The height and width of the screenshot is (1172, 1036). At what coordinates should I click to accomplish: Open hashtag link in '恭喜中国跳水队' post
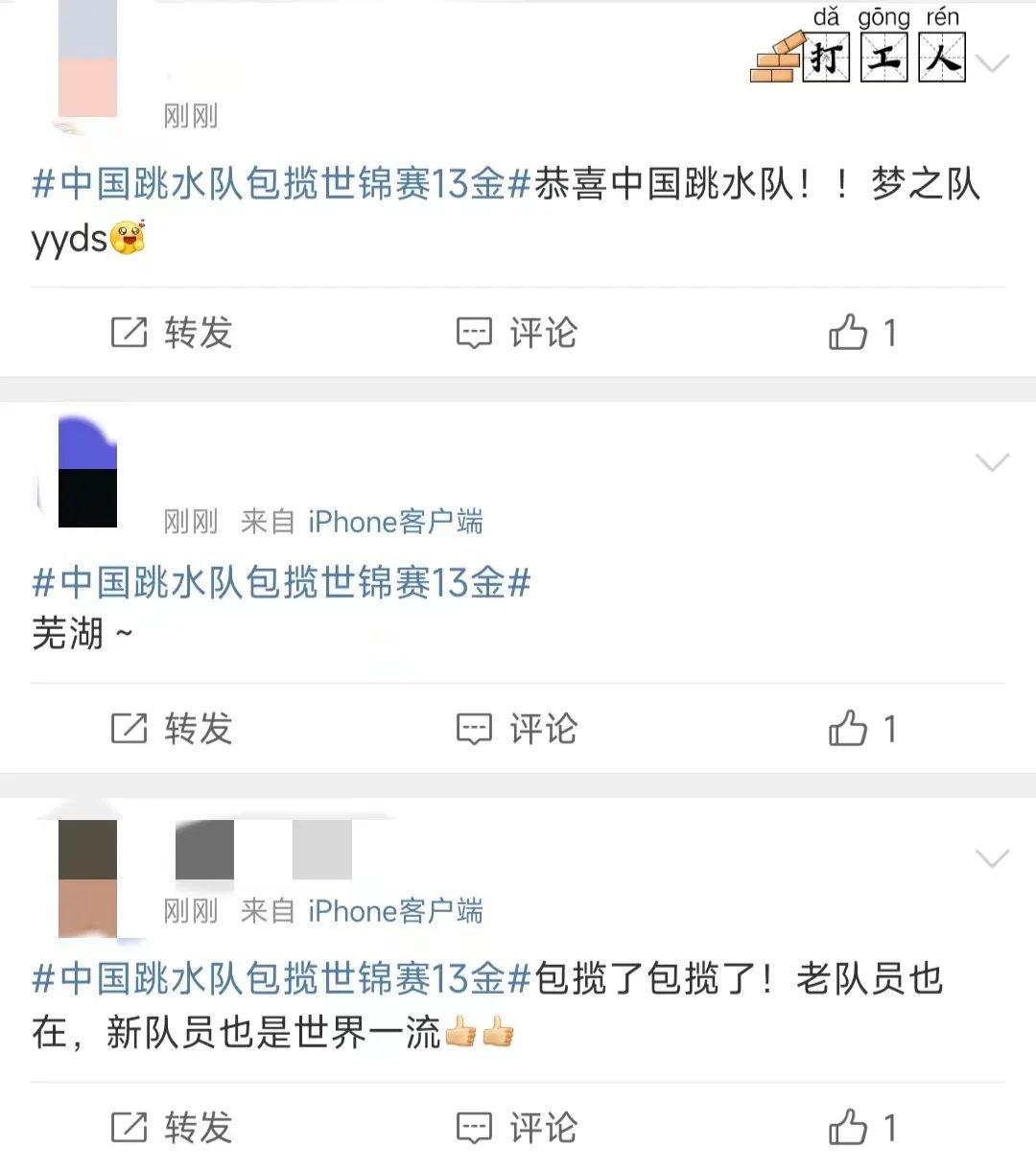coord(281,183)
